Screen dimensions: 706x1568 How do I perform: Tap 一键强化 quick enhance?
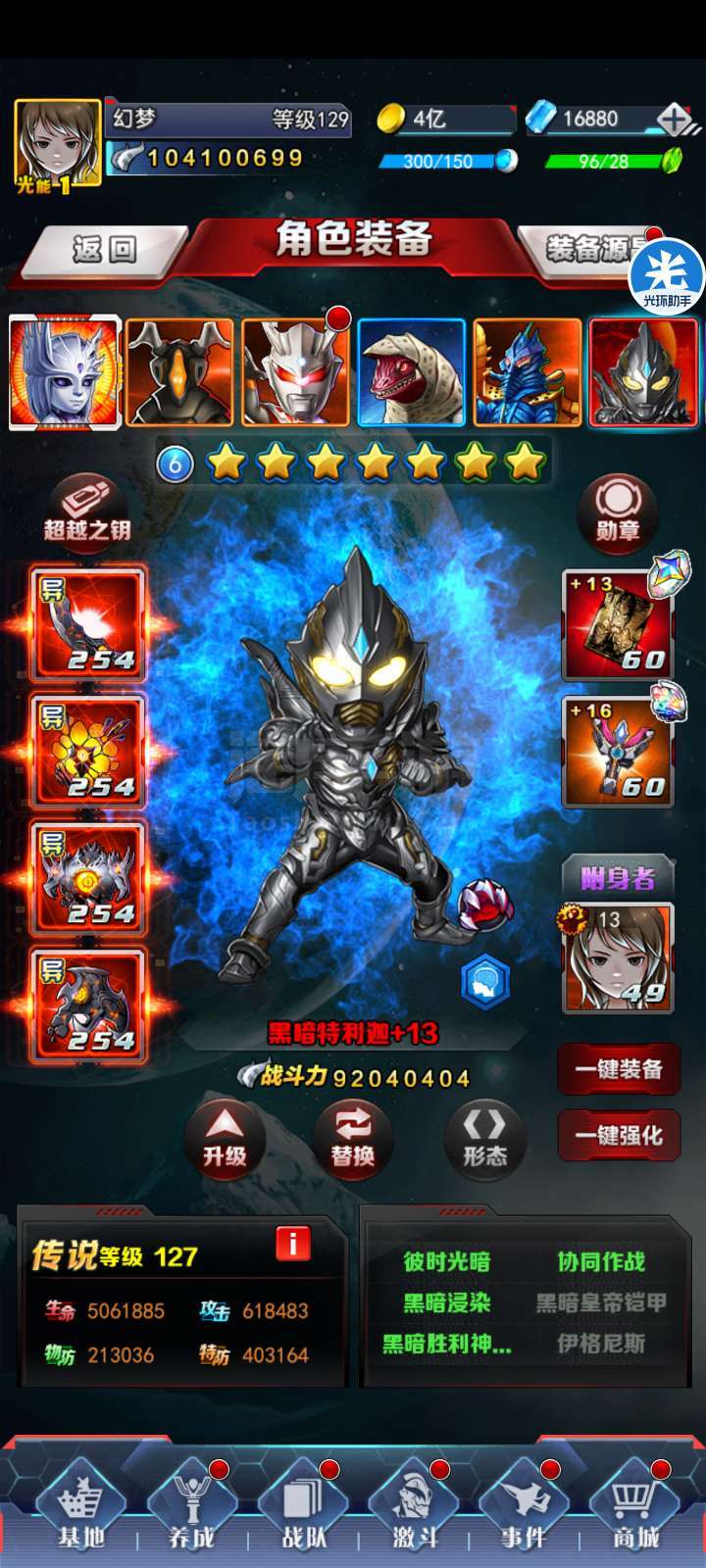pos(619,1136)
